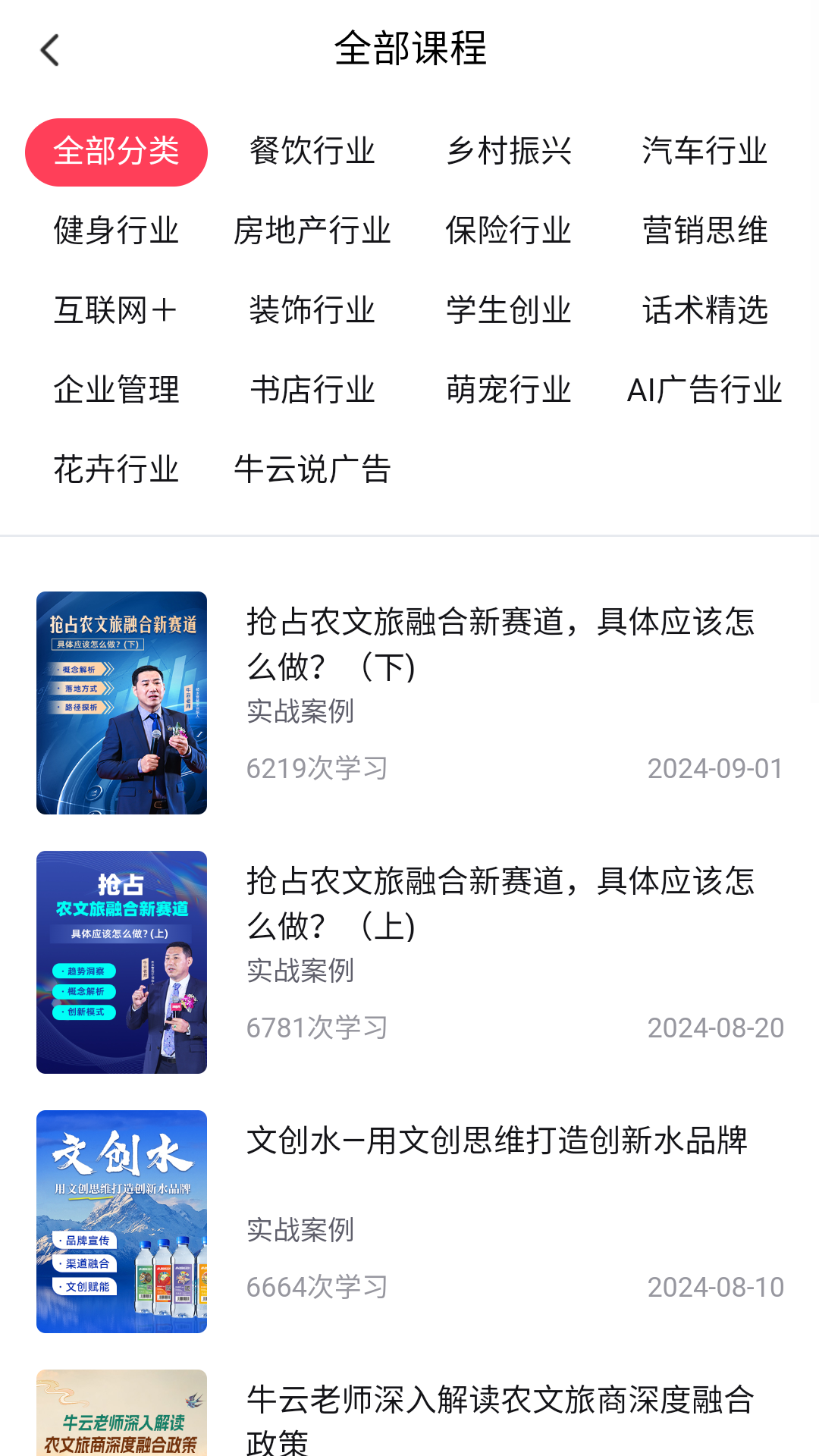Show 学生创业 courses
The image size is (819, 1456).
tap(508, 310)
